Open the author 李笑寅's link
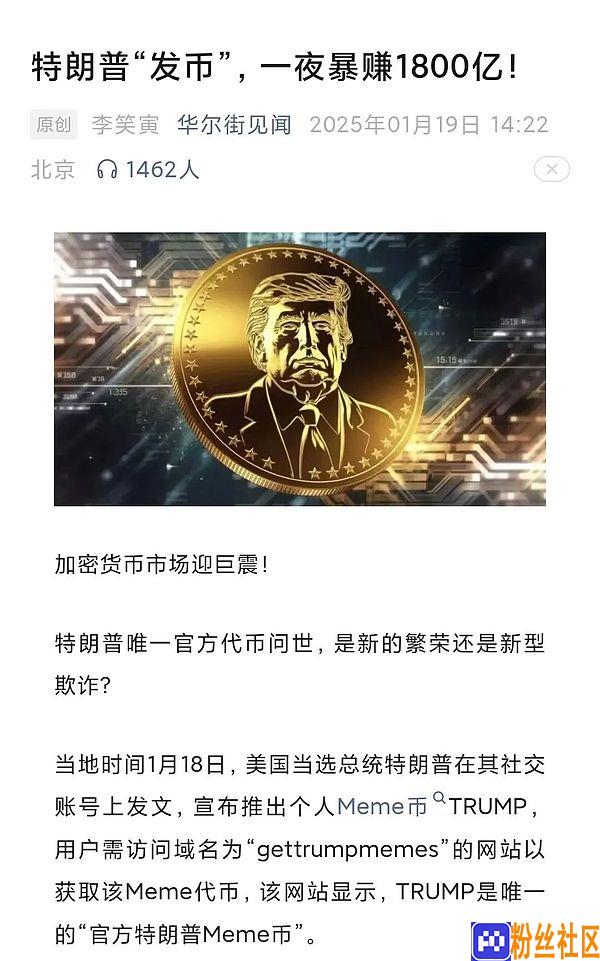 pos(126,125)
